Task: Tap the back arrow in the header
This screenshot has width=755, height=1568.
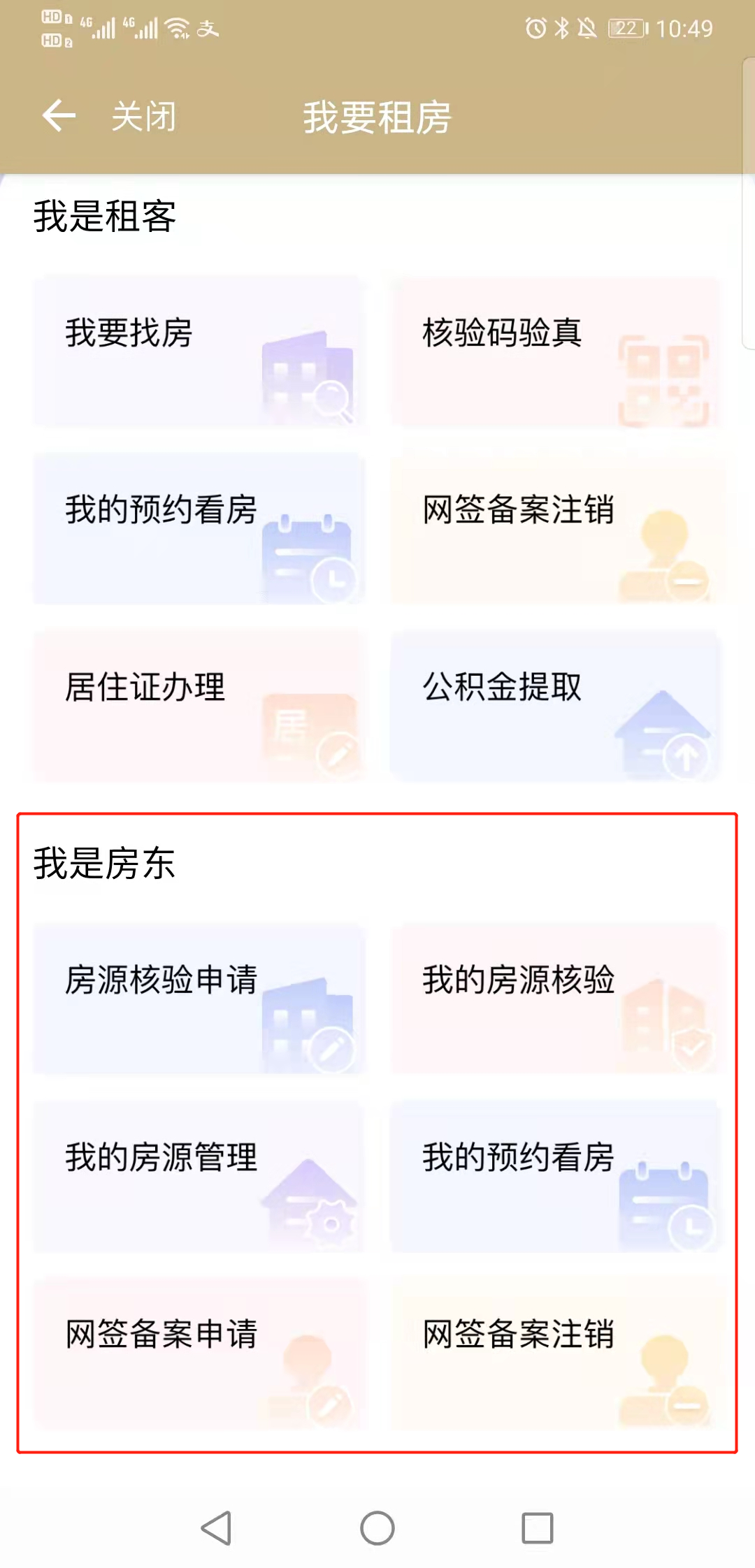Action: pyautogui.click(x=59, y=116)
